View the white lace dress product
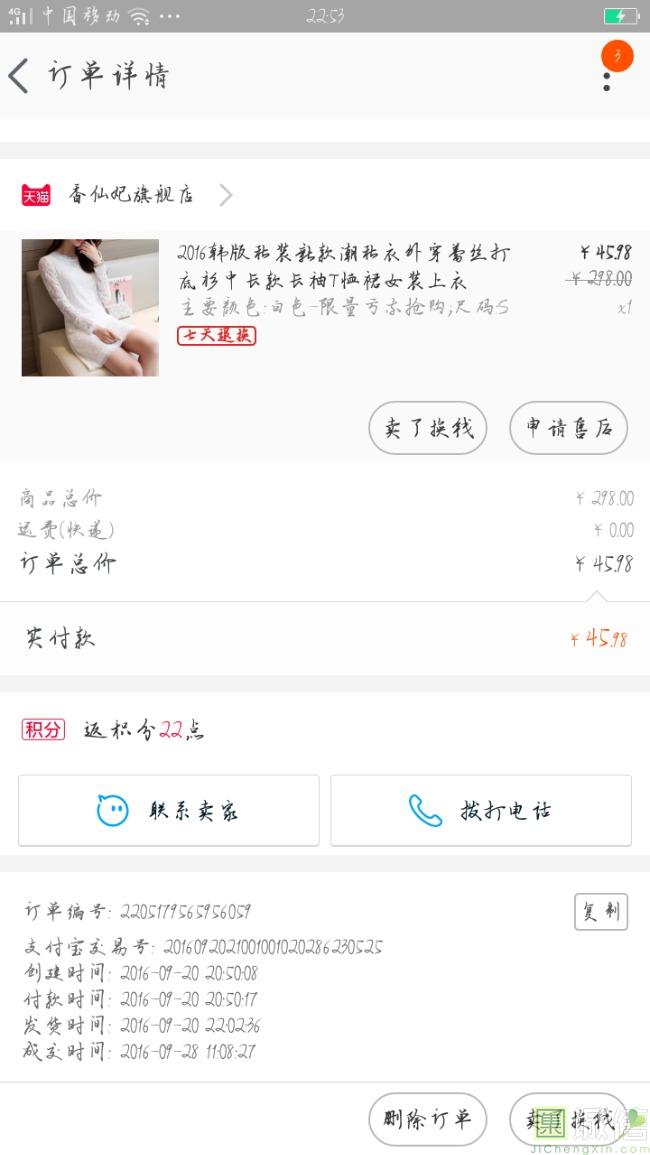The image size is (650, 1155). [90, 307]
